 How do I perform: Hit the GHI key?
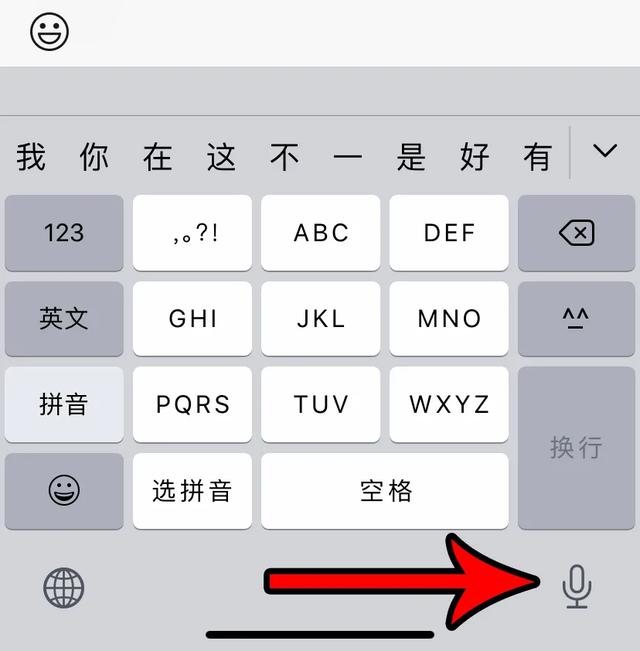coord(192,319)
